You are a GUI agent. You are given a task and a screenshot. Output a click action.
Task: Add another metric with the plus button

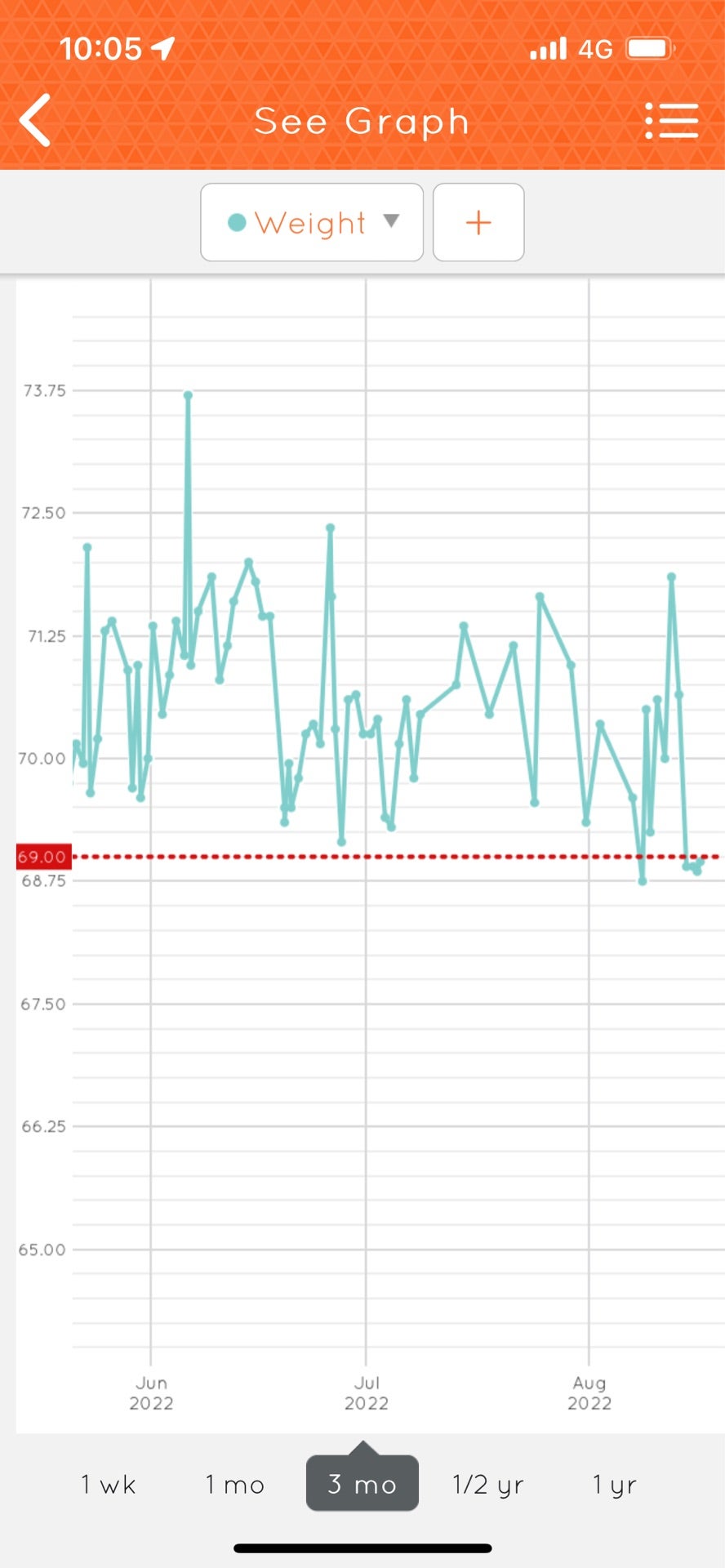pyautogui.click(x=478, y=222)
